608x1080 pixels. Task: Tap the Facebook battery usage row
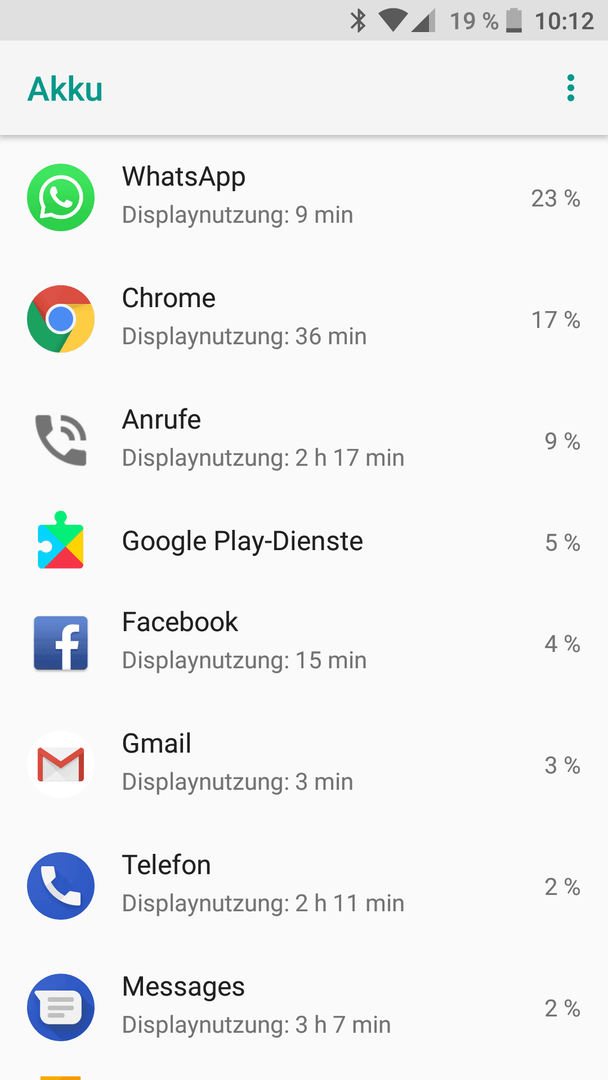click(304, 643)
